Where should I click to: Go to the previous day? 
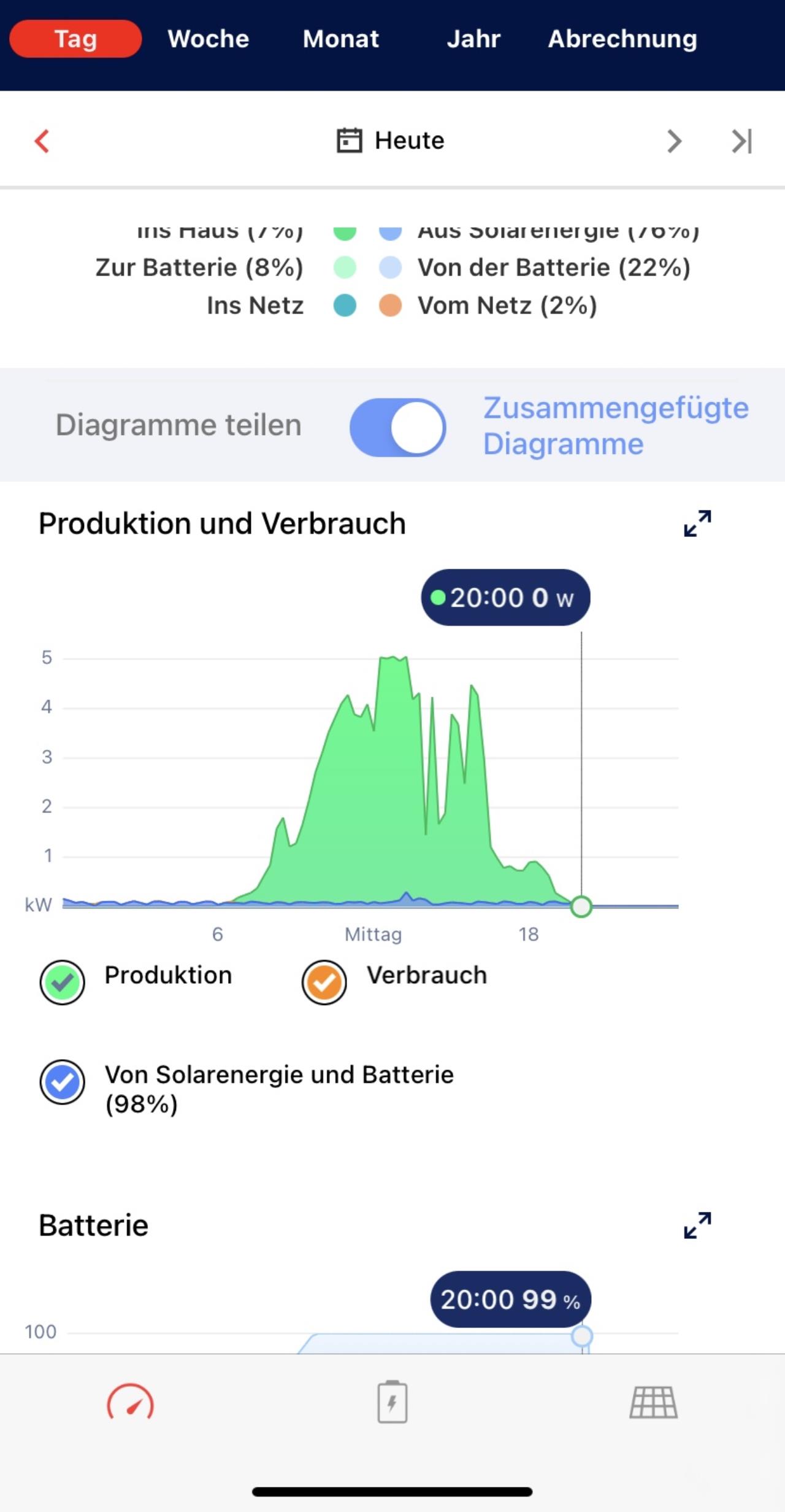42,141
